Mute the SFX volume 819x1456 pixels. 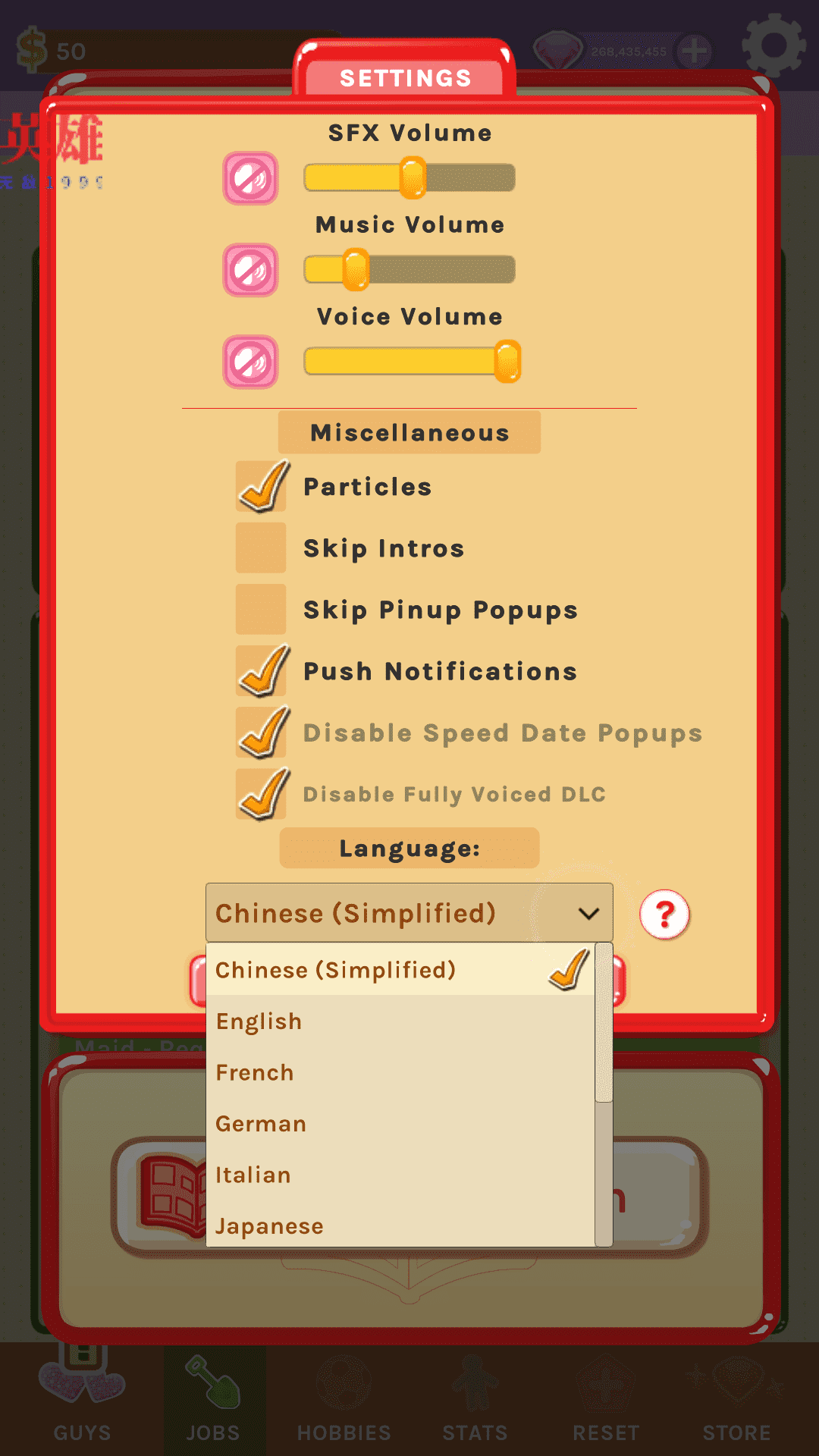tap(250, 178)
